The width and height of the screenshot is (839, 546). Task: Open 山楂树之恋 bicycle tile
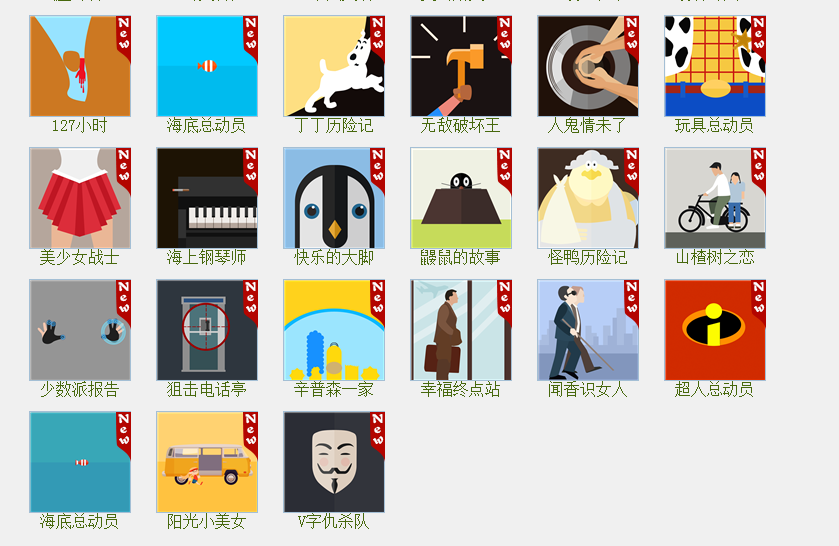715,198
